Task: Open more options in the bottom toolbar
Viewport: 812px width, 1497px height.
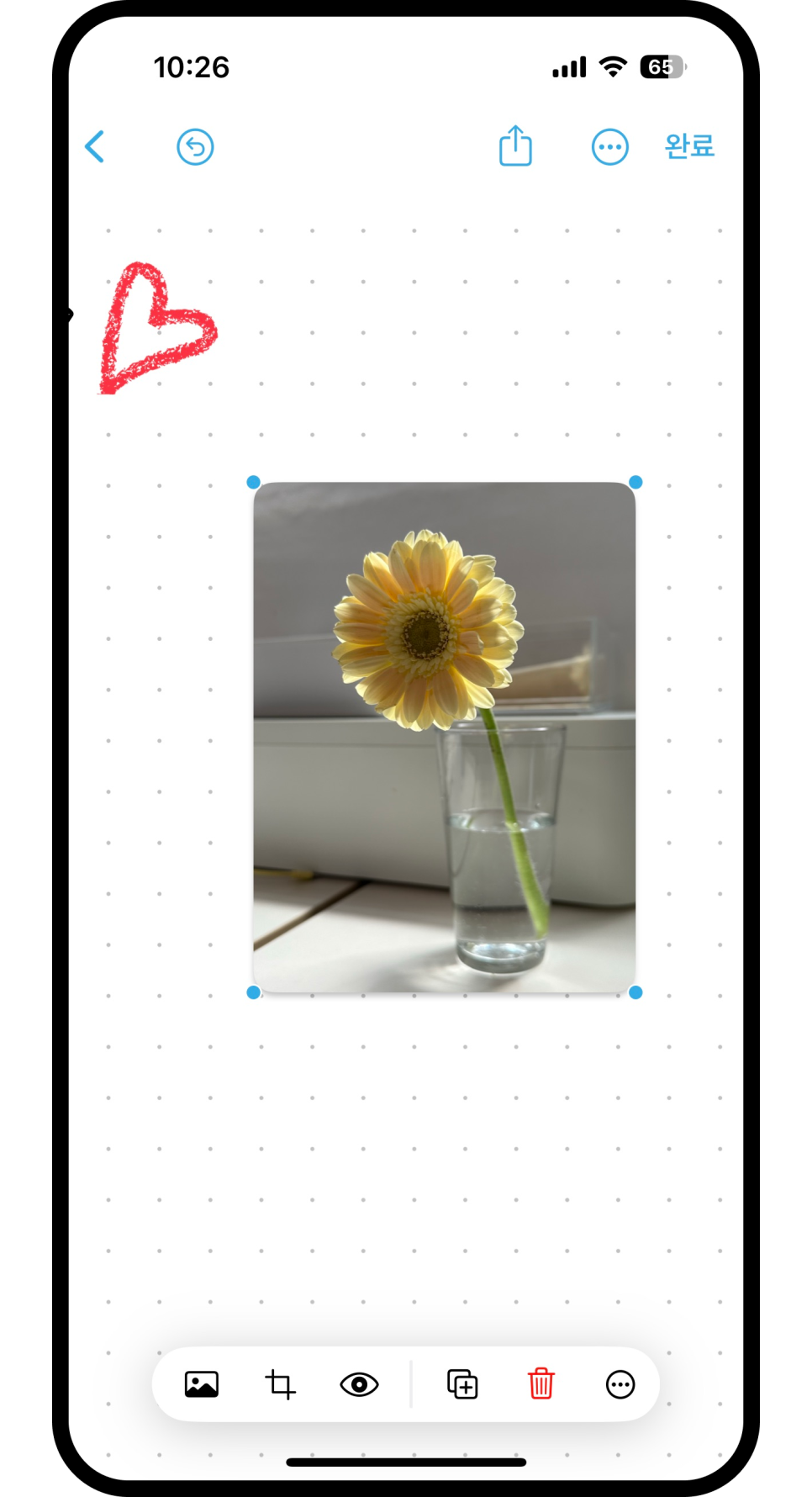Action: [620, 1384]
